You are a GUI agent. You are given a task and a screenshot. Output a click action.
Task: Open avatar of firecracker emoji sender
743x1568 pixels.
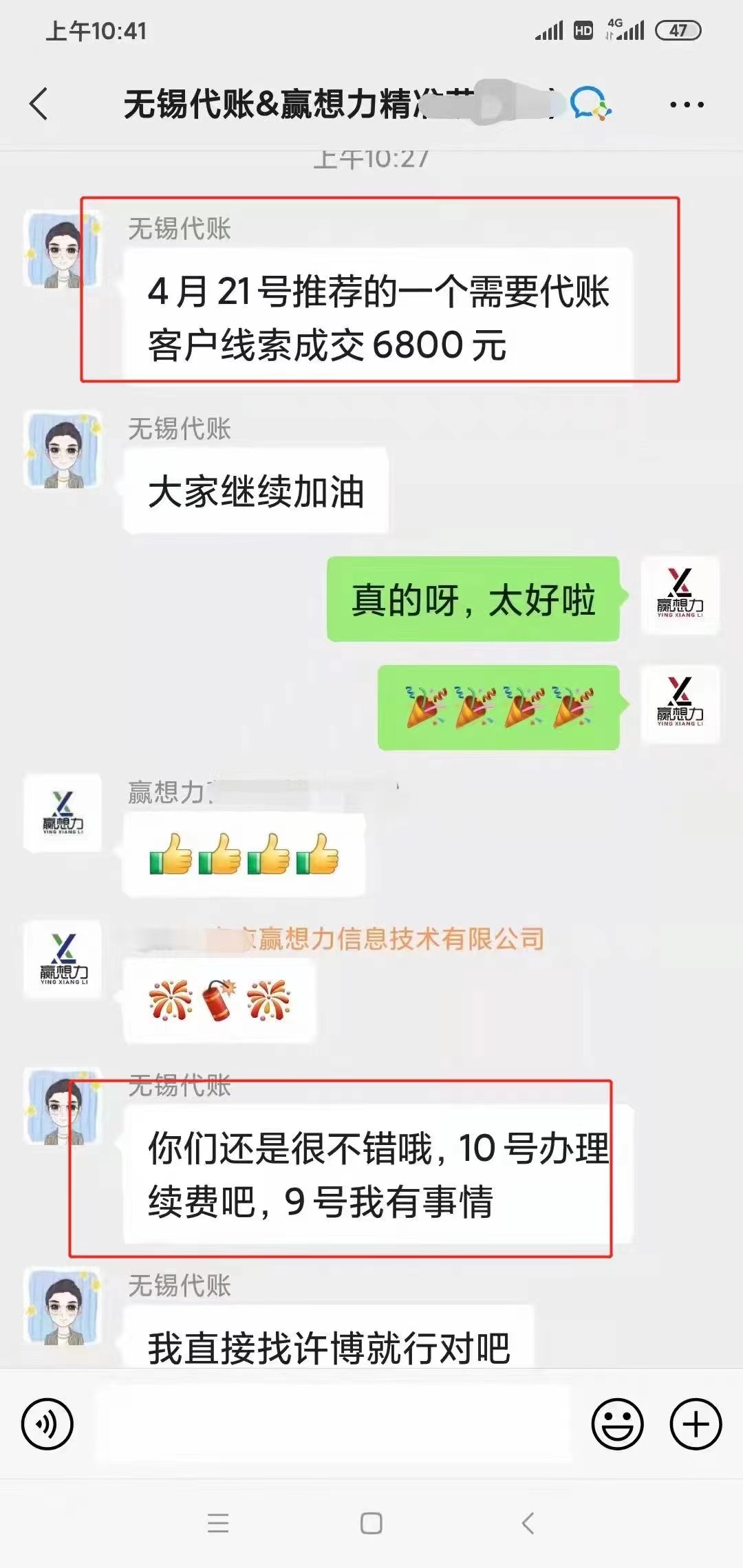tap(63, 959)
